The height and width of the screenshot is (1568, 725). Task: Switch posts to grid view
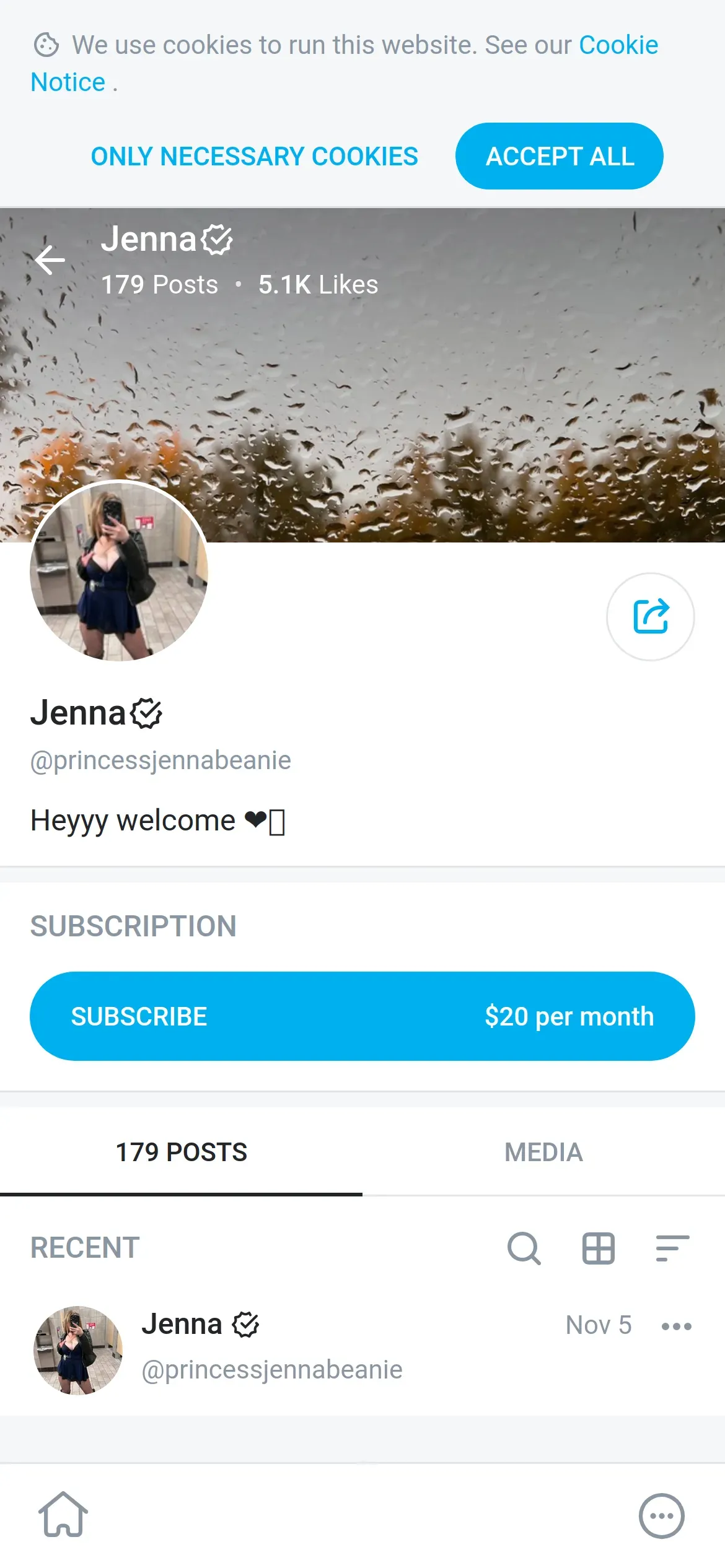click(599, 1248)
